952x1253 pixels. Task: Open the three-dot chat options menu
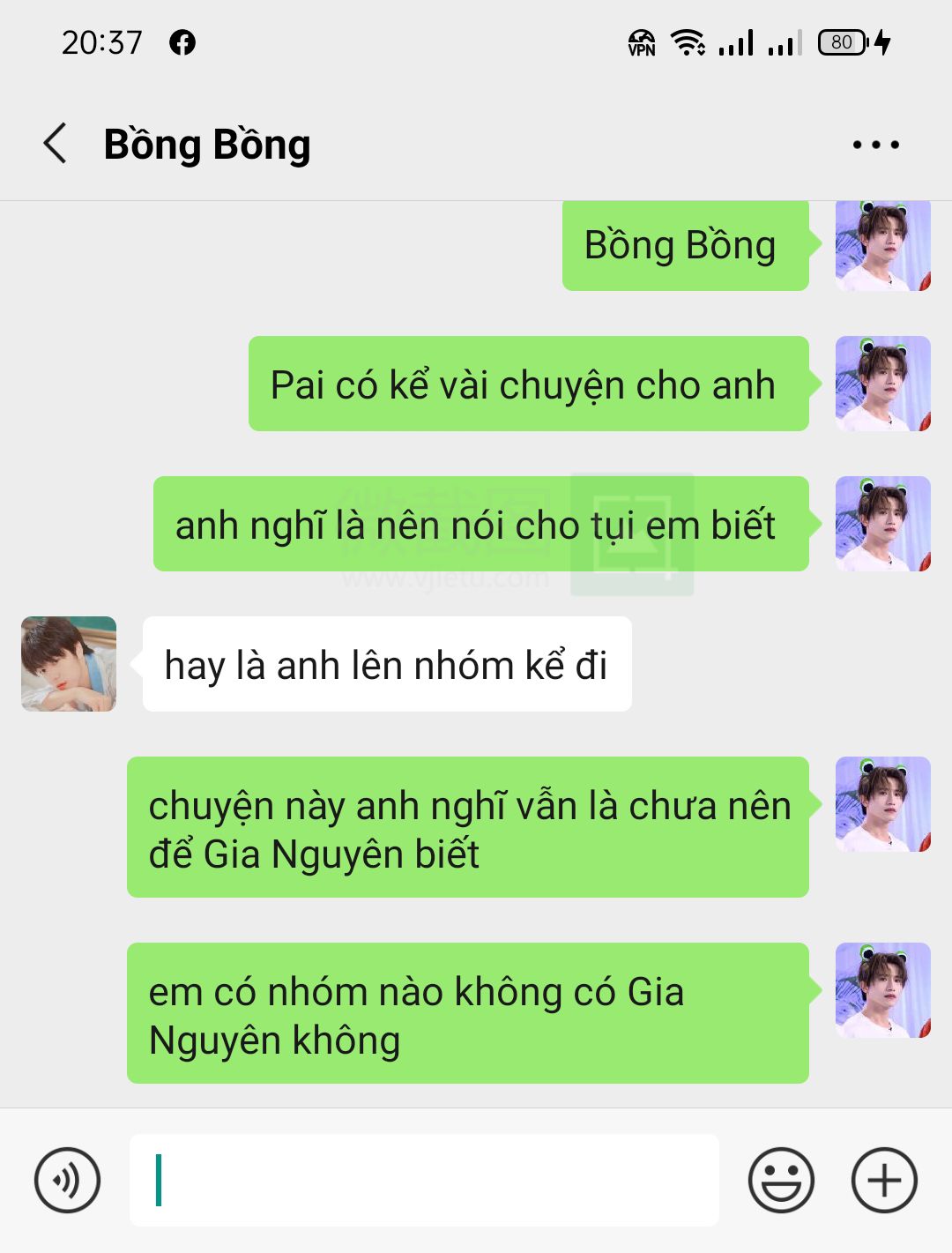click(x=875, y=145)
